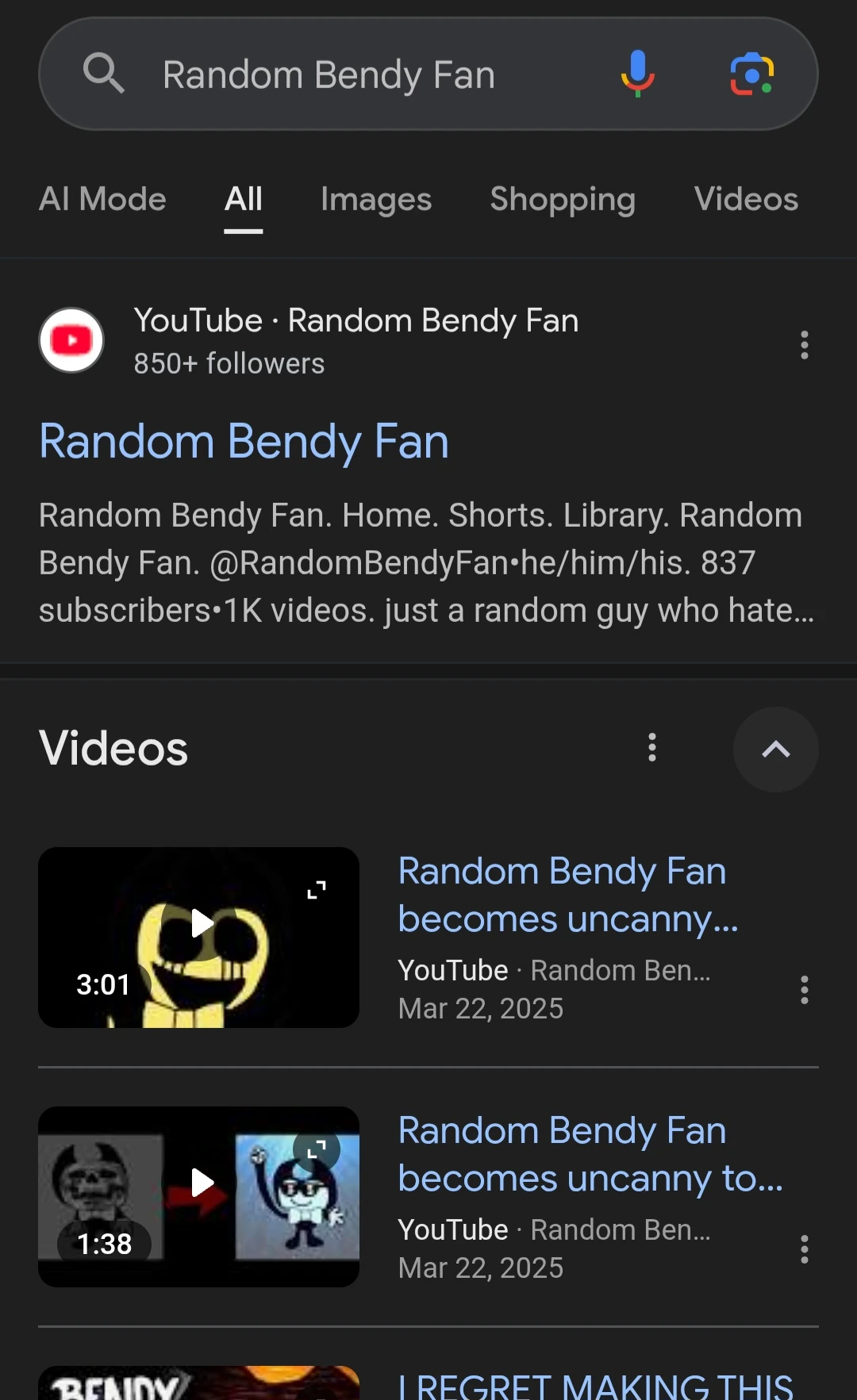
Task: Click the search magnifier icon
Action: point(103,74)
